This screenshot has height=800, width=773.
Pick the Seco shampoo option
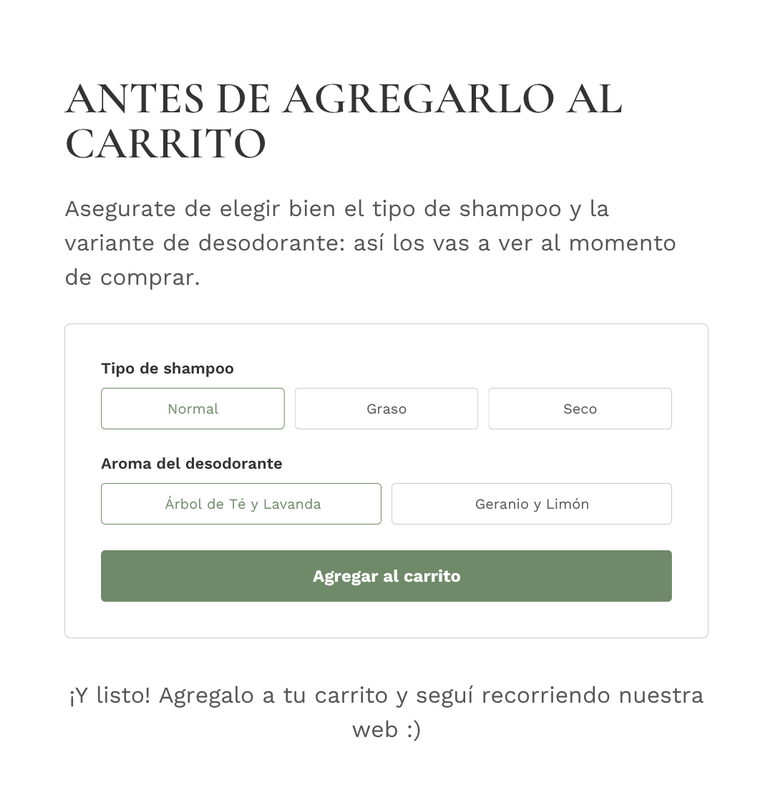click(580, 409)
